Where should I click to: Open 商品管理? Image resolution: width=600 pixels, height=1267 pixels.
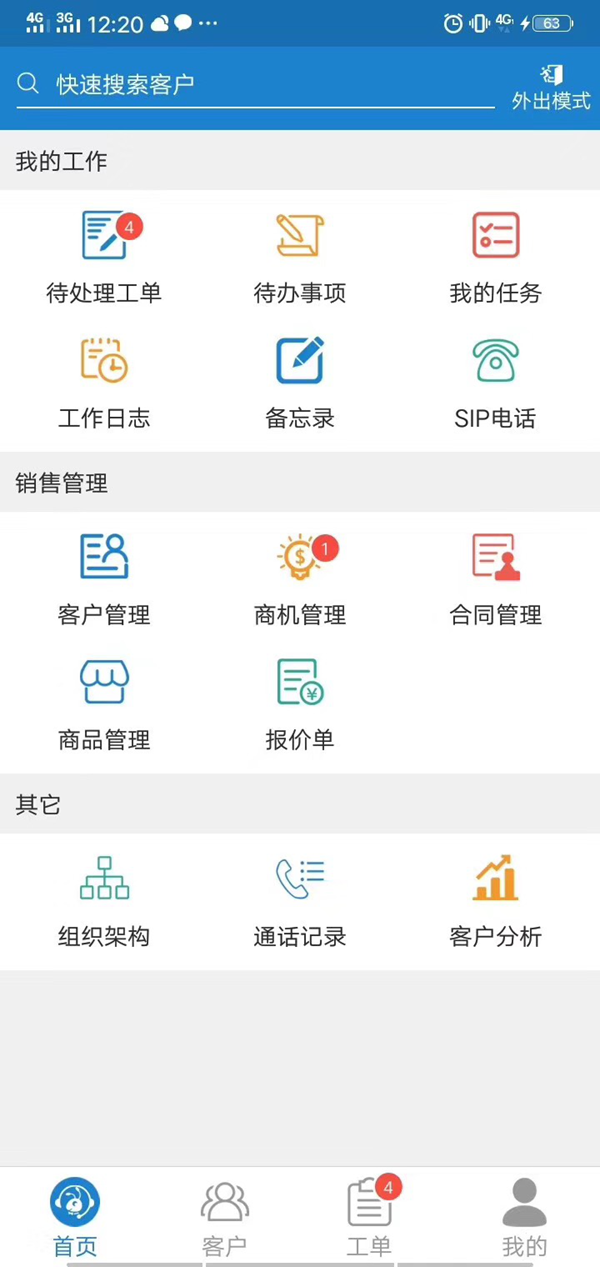click(x=104, y=705)
